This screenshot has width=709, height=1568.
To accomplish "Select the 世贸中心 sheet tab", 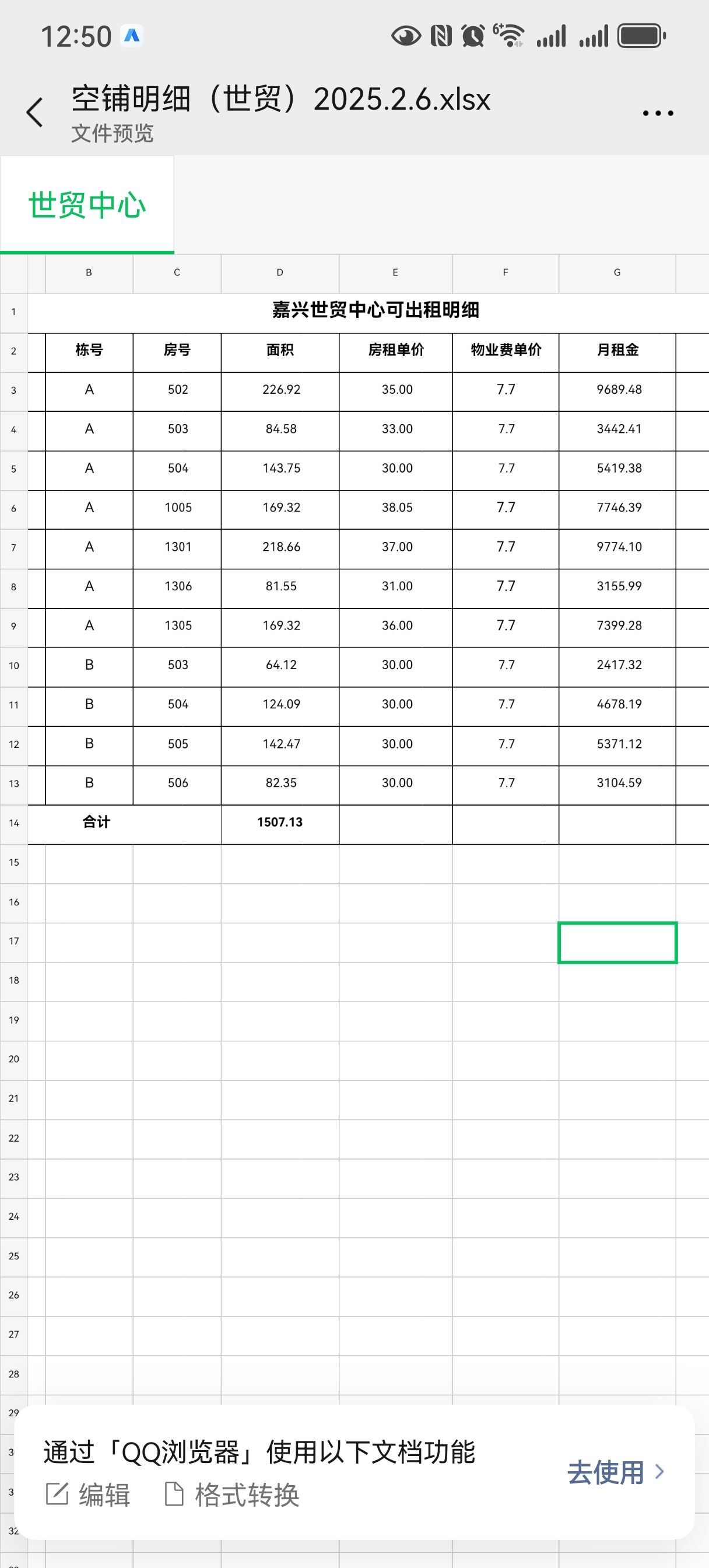I will [x=87, y=205].
